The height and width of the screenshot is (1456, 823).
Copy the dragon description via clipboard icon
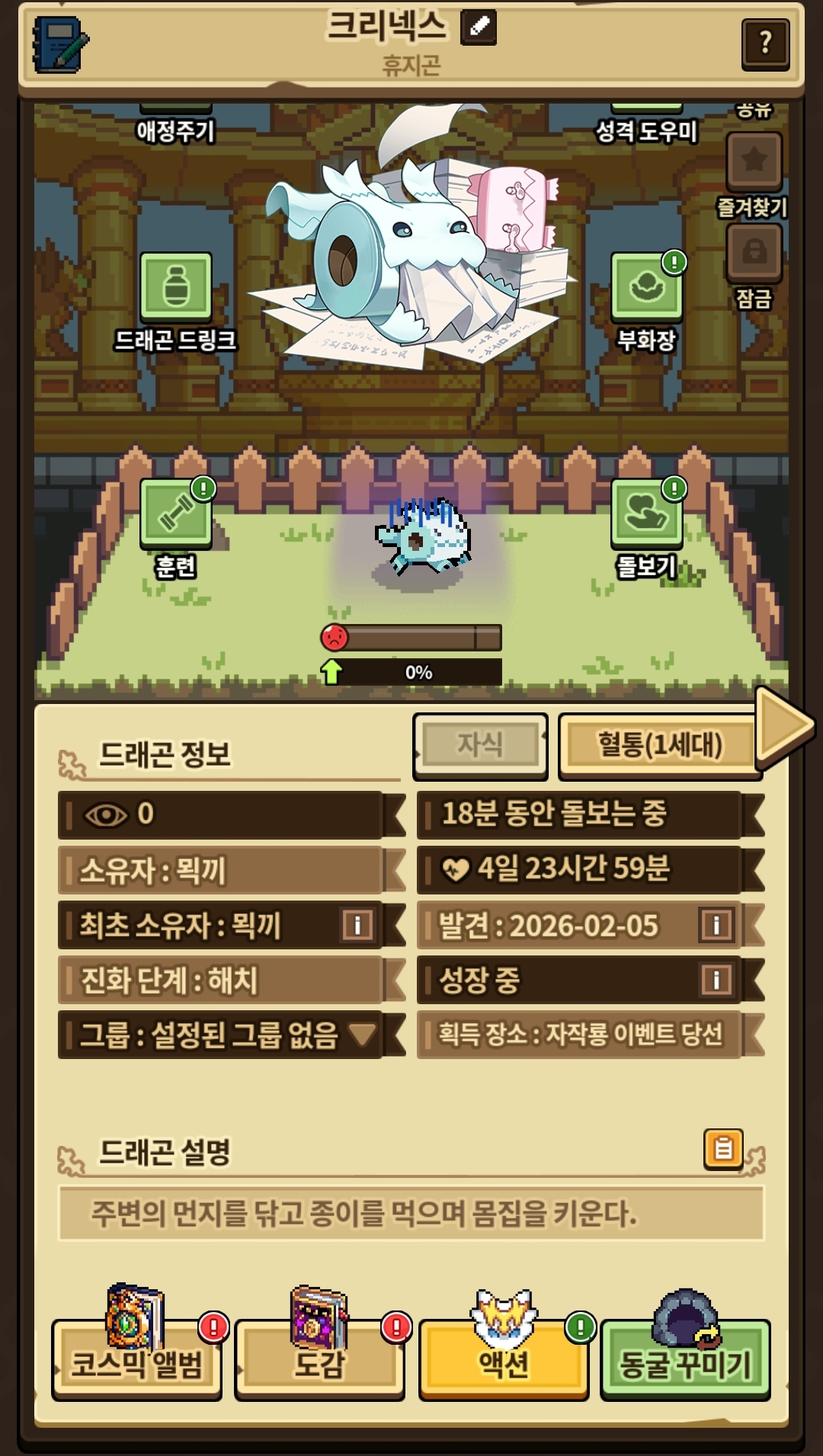723,1148
